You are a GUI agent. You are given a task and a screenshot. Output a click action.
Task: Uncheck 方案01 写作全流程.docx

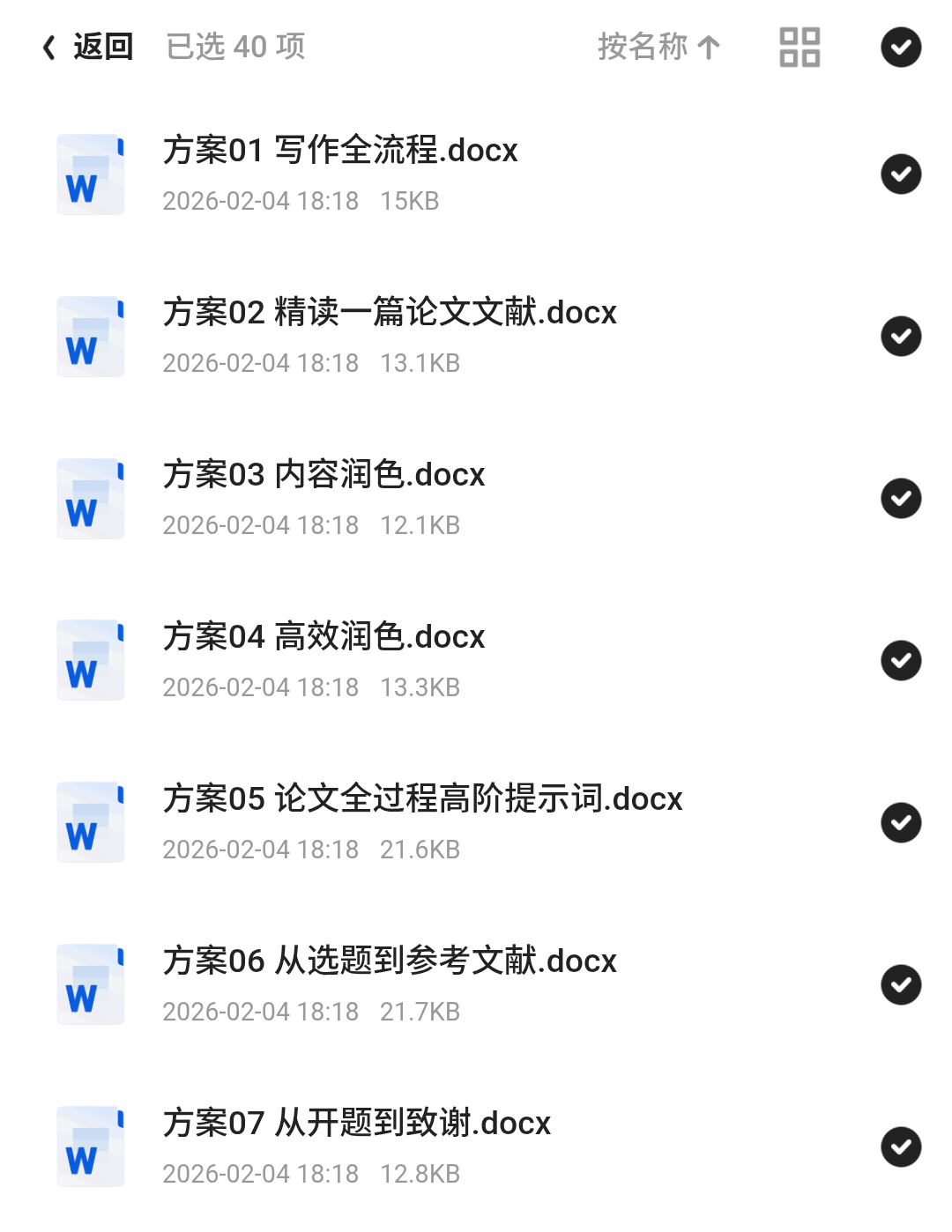tap(901, 174)
